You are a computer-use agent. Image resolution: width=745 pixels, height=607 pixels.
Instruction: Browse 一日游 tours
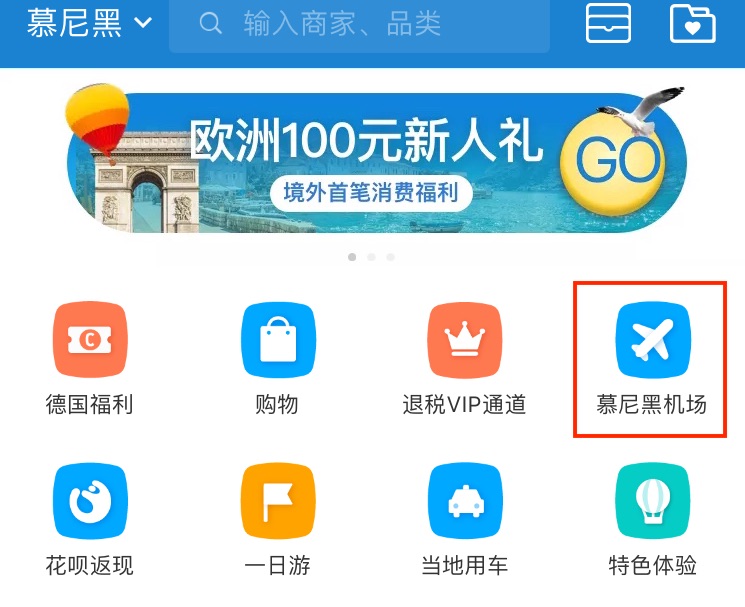coord(277,520)
